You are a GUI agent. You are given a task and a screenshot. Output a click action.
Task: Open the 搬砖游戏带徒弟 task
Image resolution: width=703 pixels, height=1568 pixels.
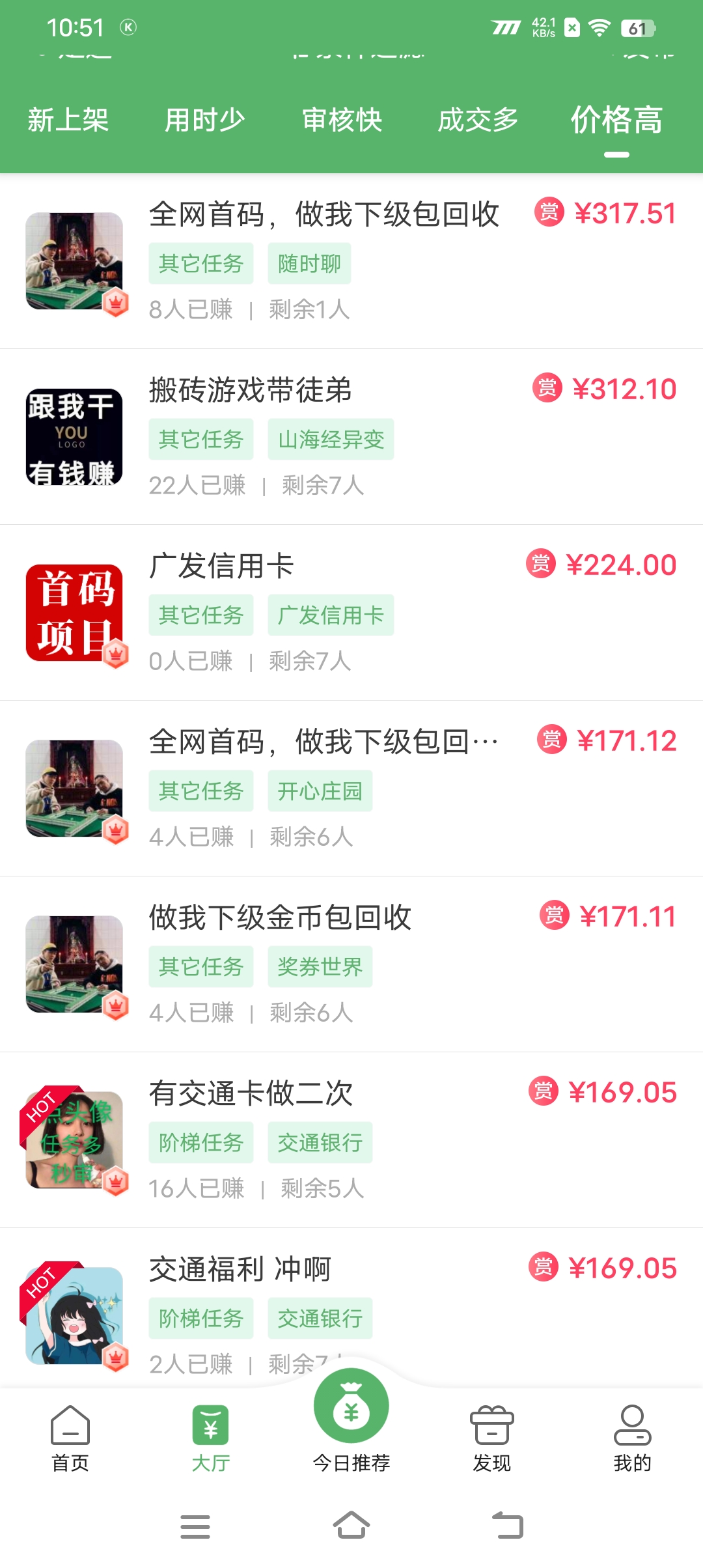(x=351, y=437)
